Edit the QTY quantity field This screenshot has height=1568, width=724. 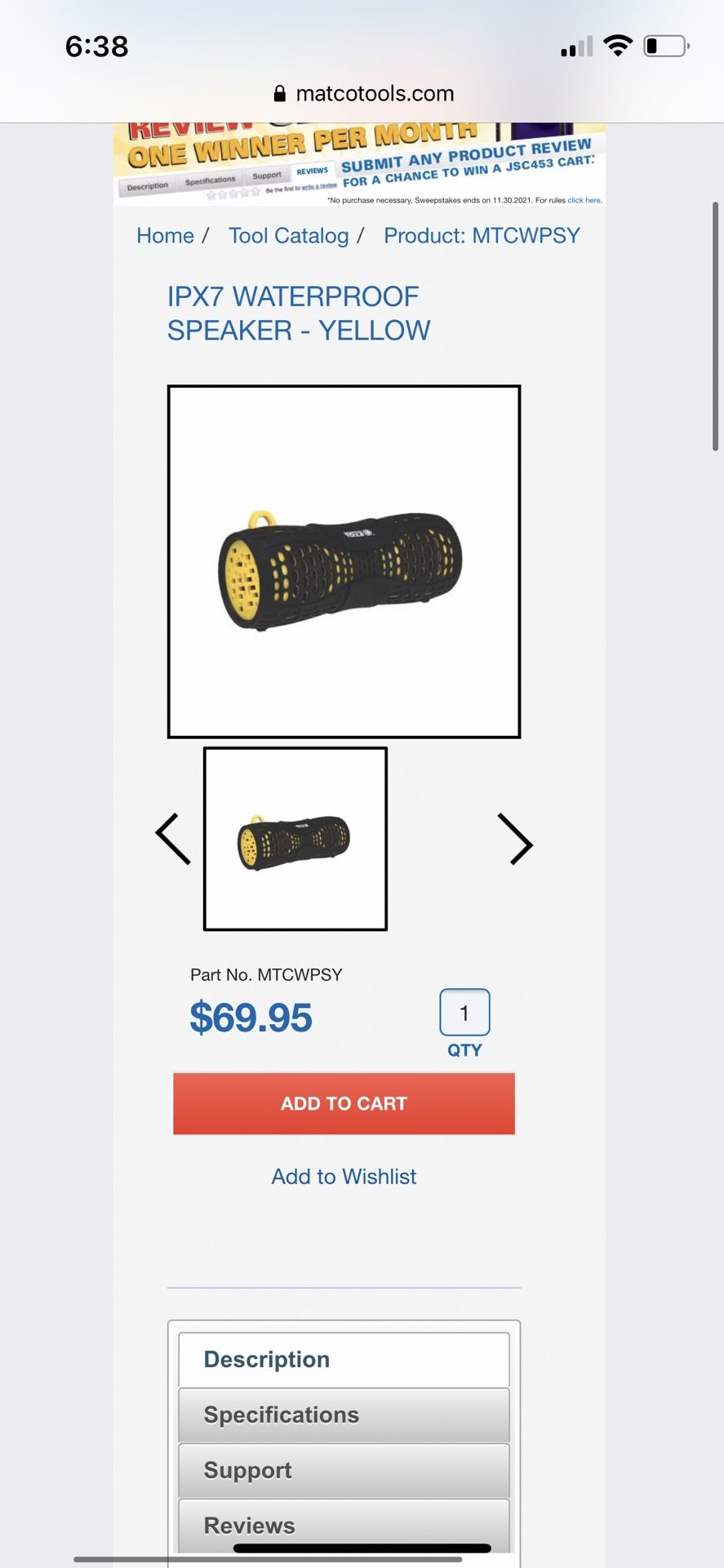[x=464, y=1013]
